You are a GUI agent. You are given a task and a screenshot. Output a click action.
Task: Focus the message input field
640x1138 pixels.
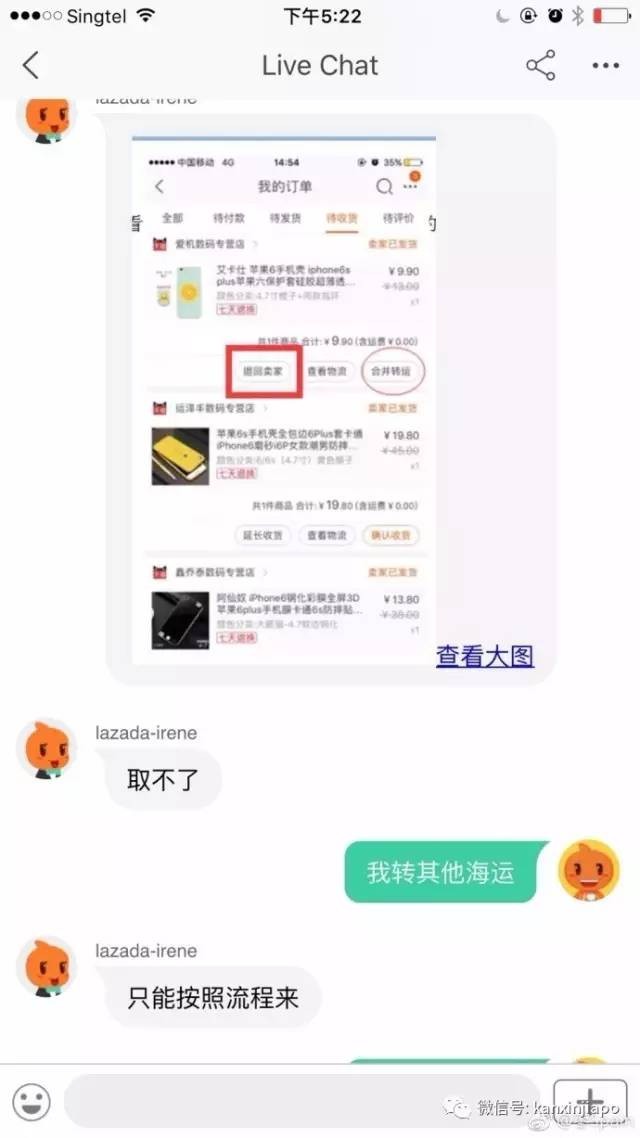click(300, 1102)
